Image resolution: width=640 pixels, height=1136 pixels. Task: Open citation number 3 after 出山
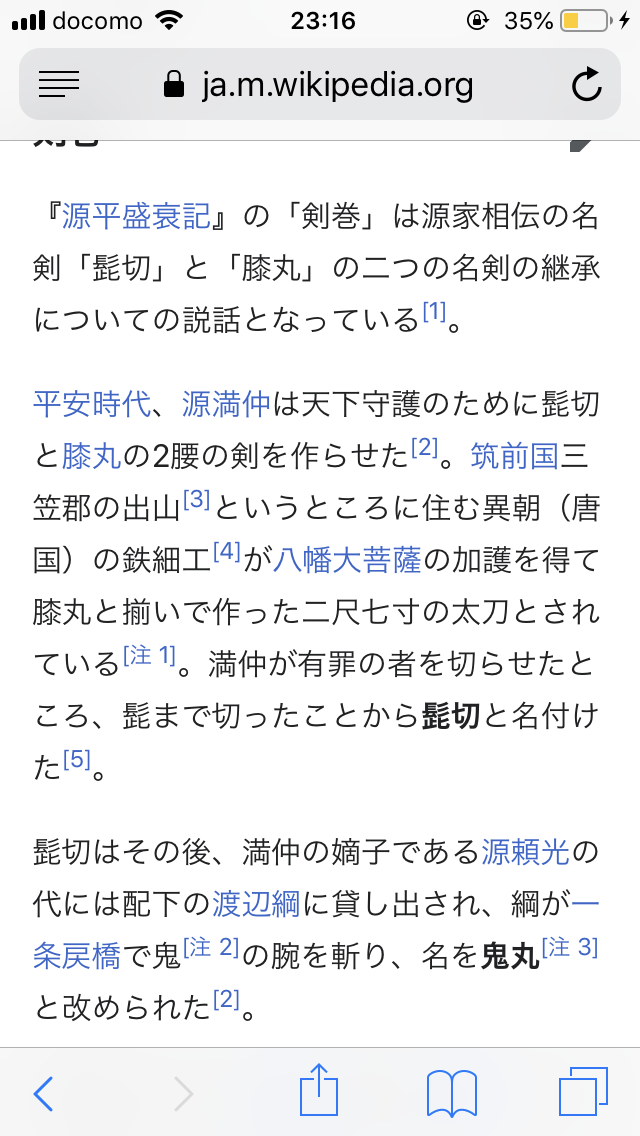click(195, 500)
